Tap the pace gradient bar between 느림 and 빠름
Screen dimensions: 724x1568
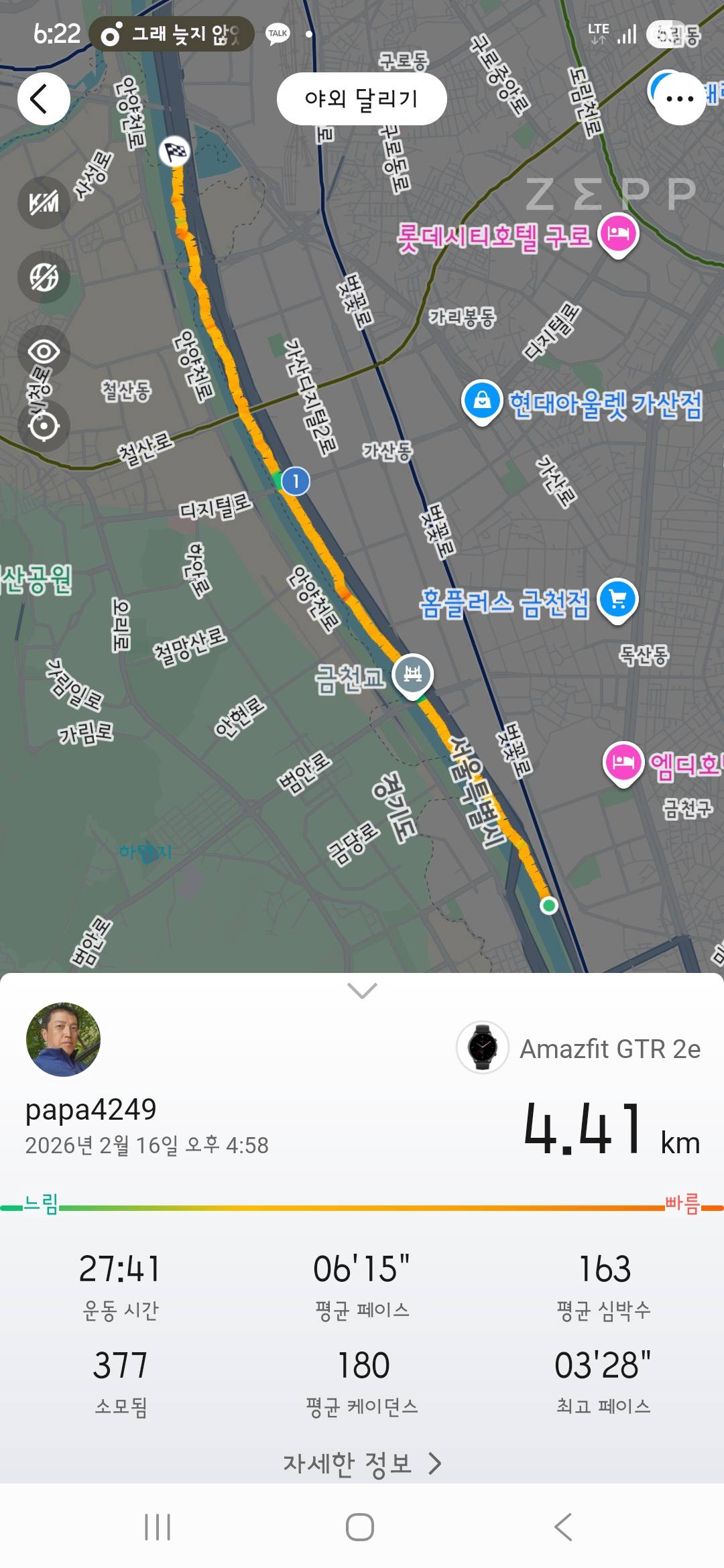point(362,1205)
